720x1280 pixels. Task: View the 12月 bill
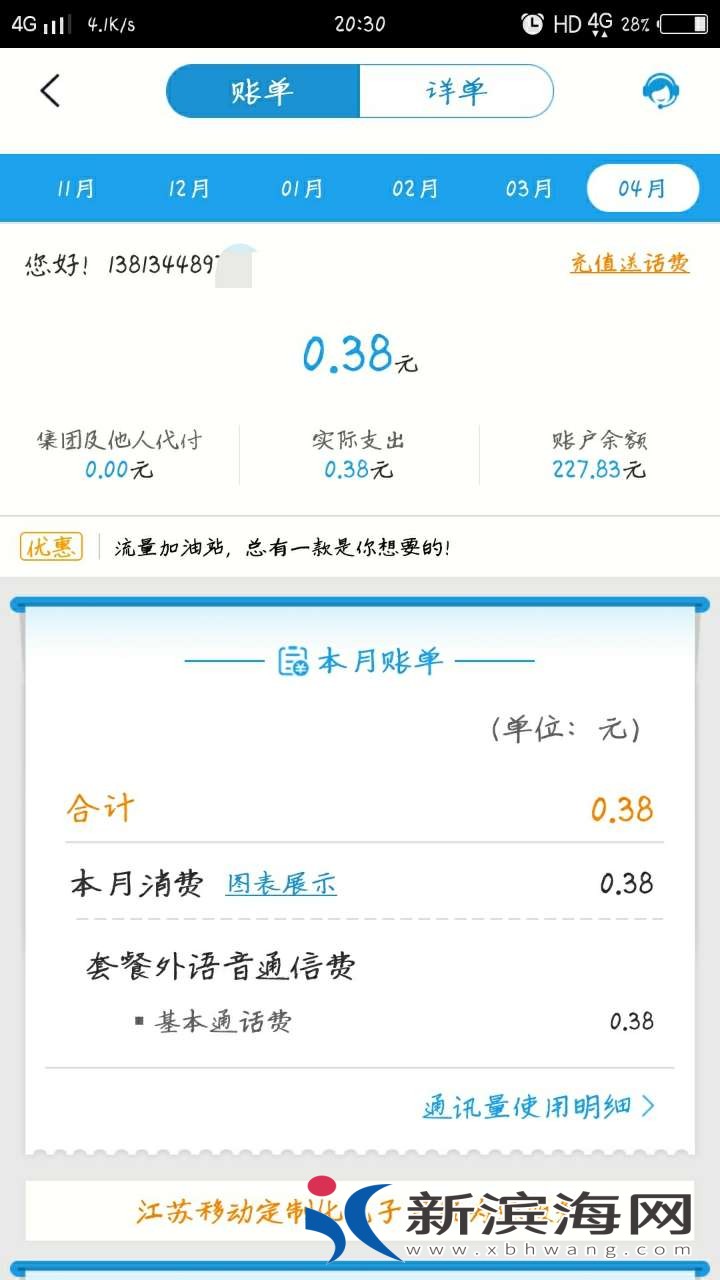[x=189, y=188]
